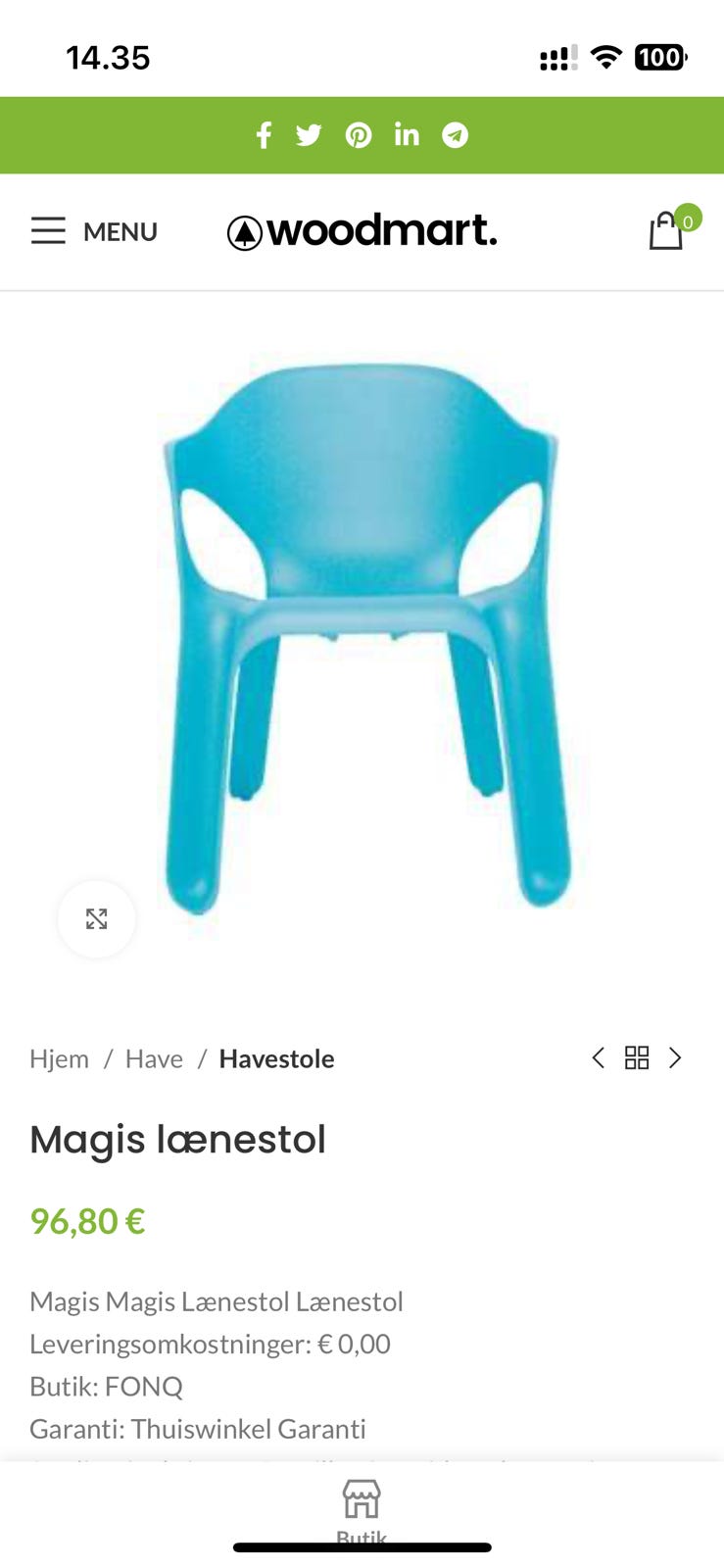The image size is (724, 1568).
Task: Go to the next product
Action: pos(675,1057)
